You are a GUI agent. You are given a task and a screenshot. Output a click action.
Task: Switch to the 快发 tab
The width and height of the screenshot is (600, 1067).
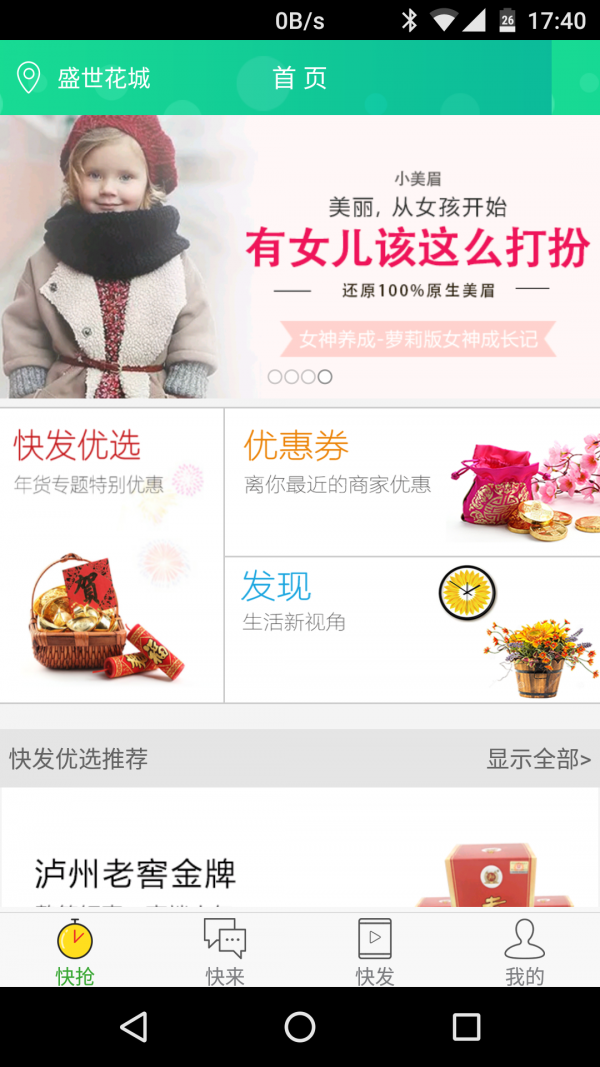coord(375,951)
